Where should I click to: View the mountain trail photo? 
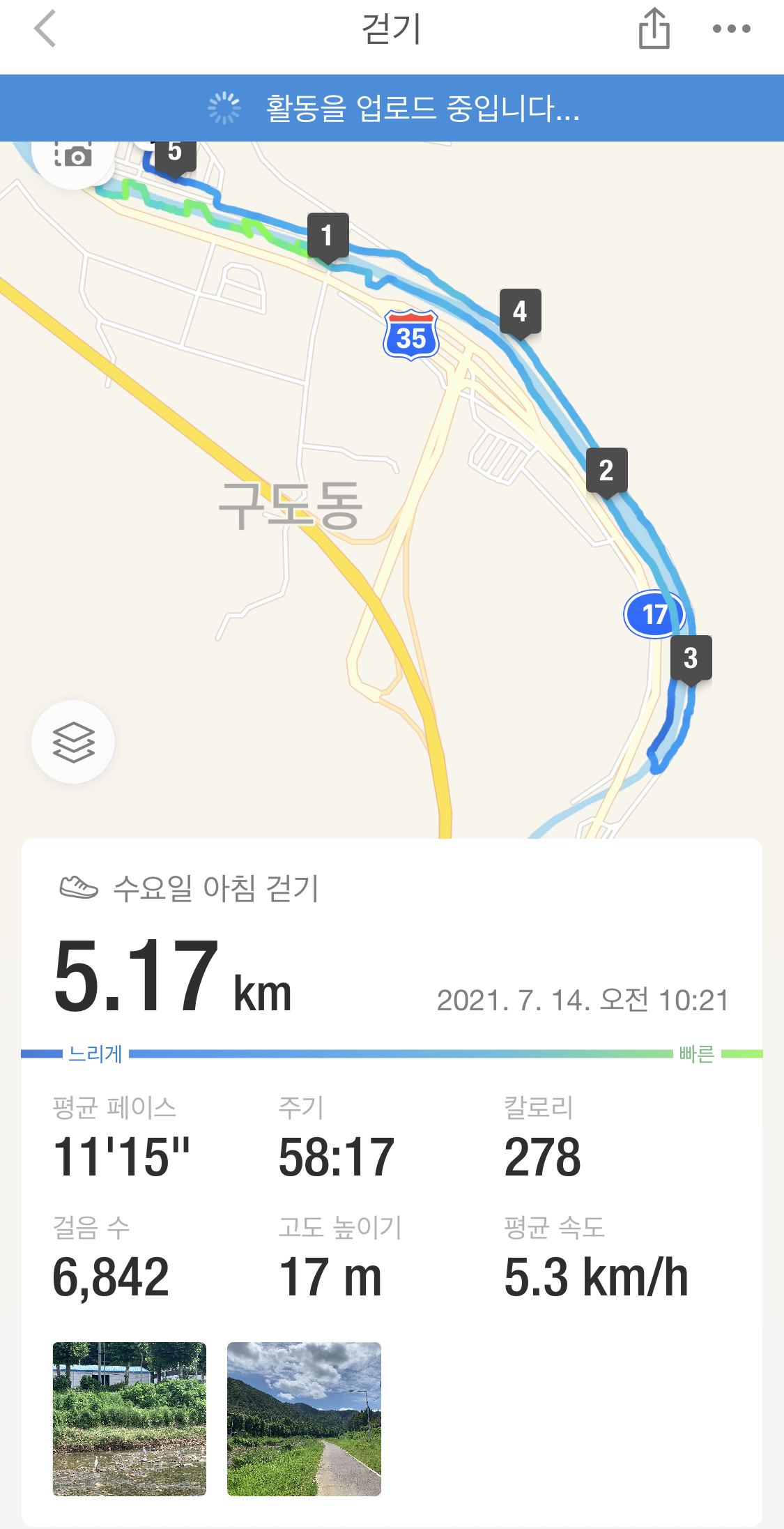(x=304, y=1418)
